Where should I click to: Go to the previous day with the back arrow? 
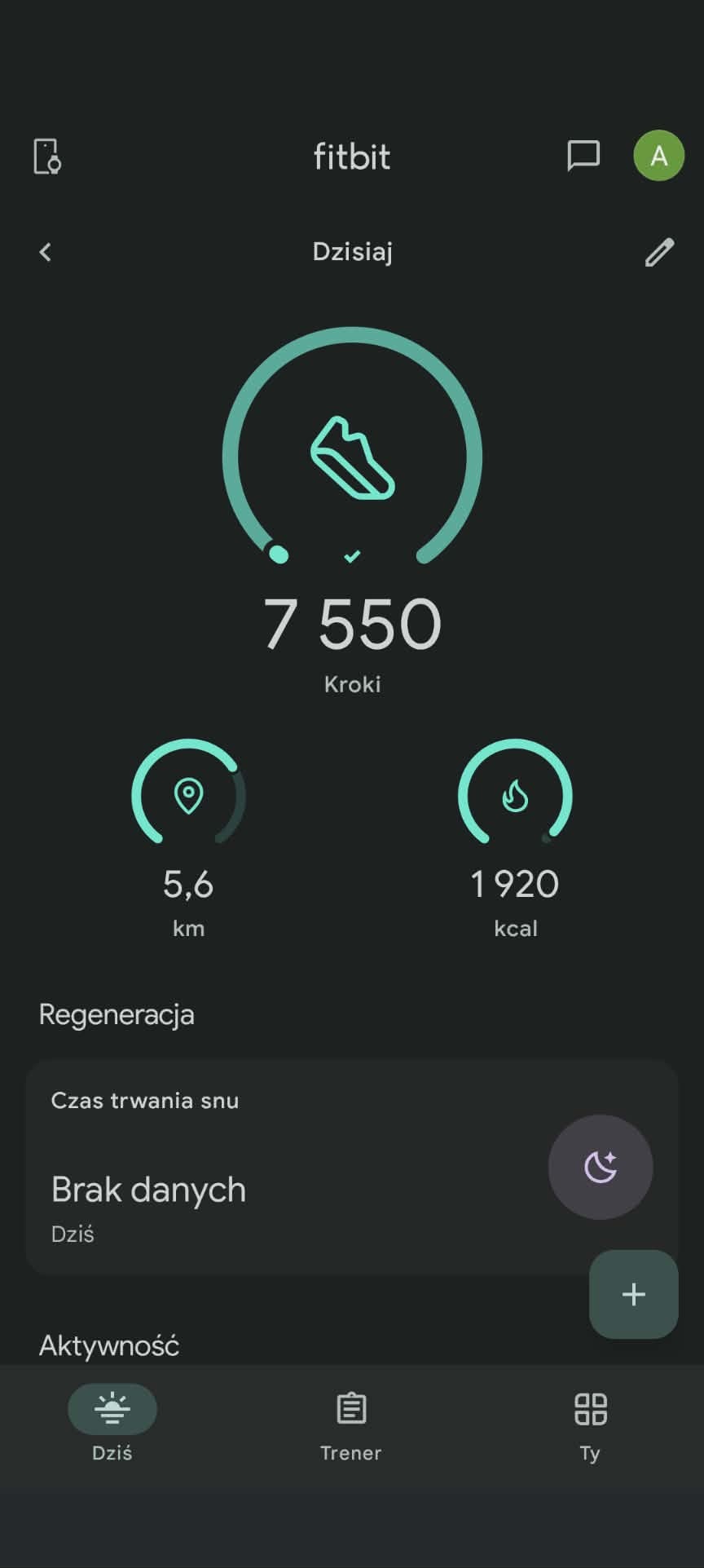(46, 252)
